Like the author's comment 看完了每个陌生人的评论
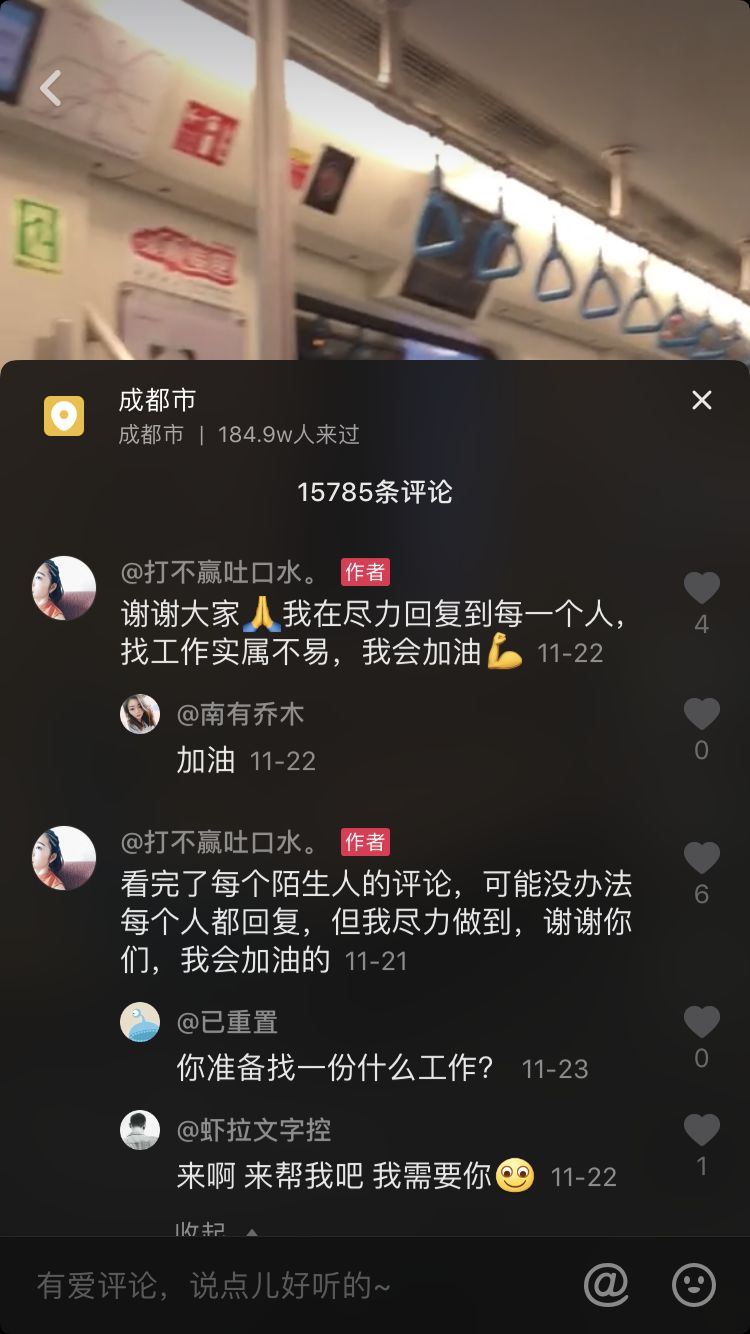Screen dimensions: 750x1334 click(x=701, y=859)
